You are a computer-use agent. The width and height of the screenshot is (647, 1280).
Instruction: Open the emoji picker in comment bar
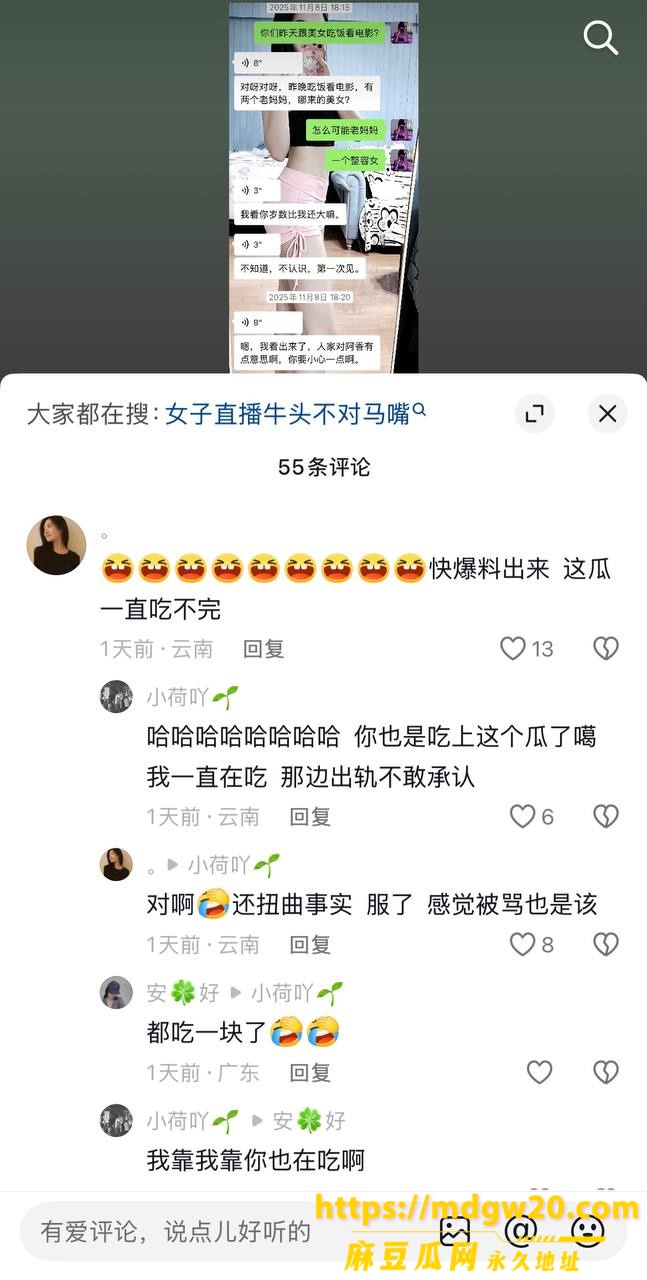(x=588, y=1231)
